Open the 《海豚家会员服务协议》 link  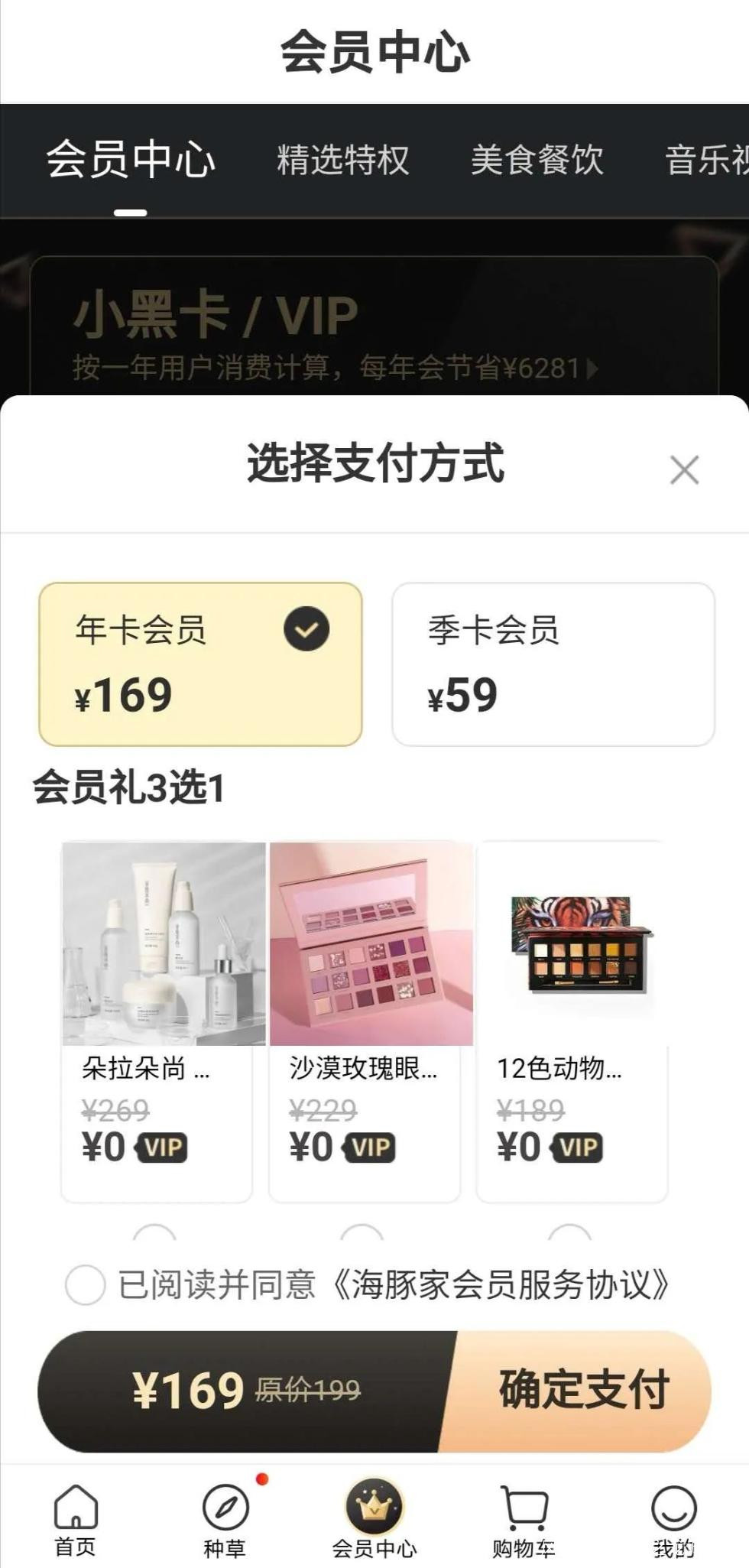tap(501, 1284)
